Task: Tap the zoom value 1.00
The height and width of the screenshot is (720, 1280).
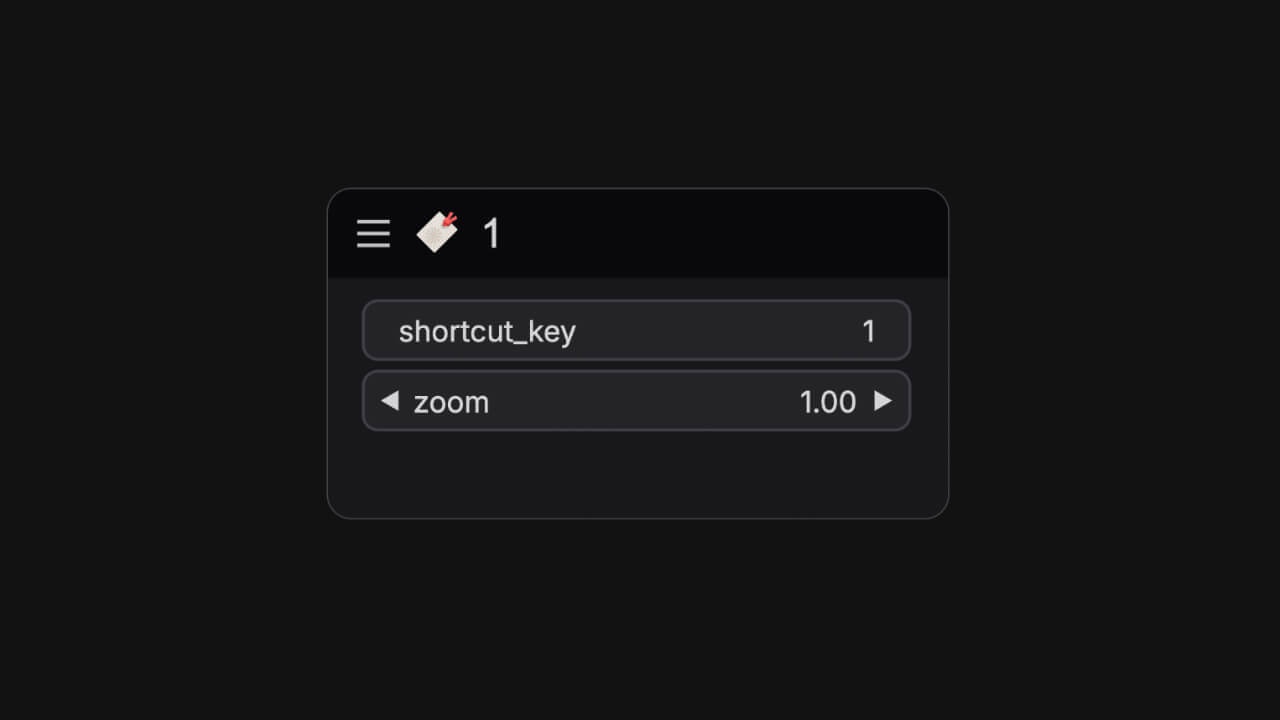Action: (827, 402)
